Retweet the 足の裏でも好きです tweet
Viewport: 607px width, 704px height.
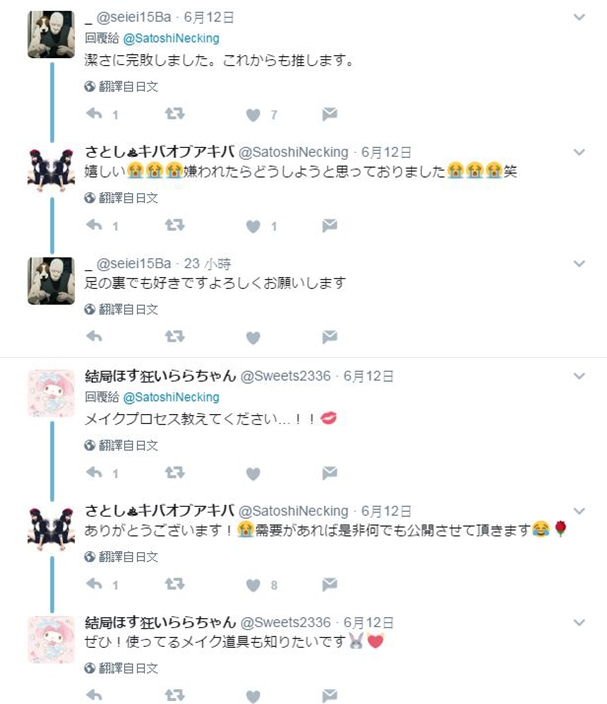point(174,337)
